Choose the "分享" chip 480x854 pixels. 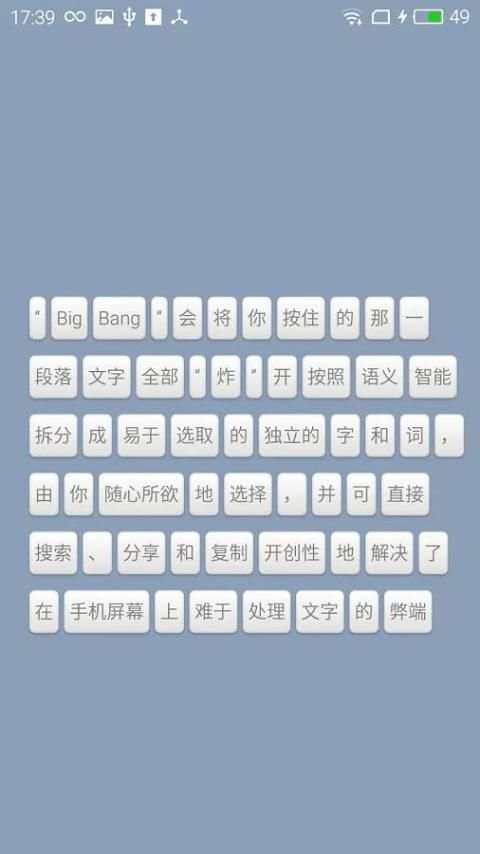coord(142,553)
